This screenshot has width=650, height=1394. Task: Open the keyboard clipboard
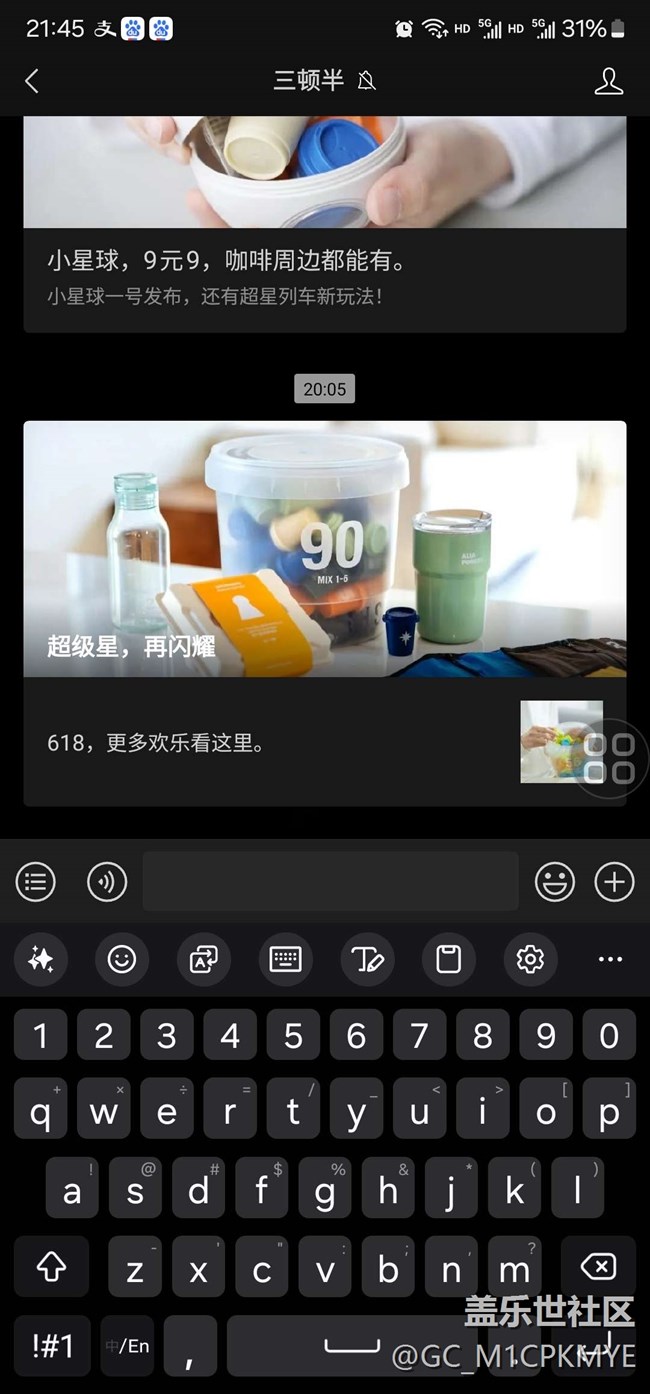[448, 960]
